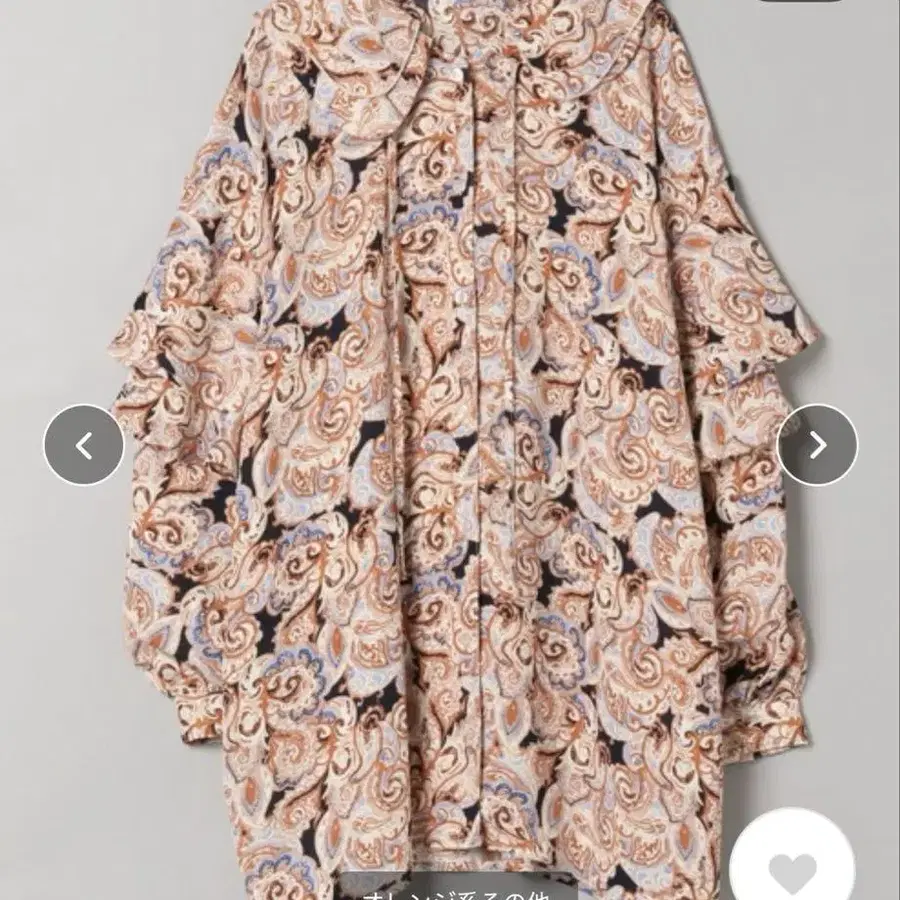Go to the previous product image
The height and width of the screenshot is (900, 900).
click(83, 445)
